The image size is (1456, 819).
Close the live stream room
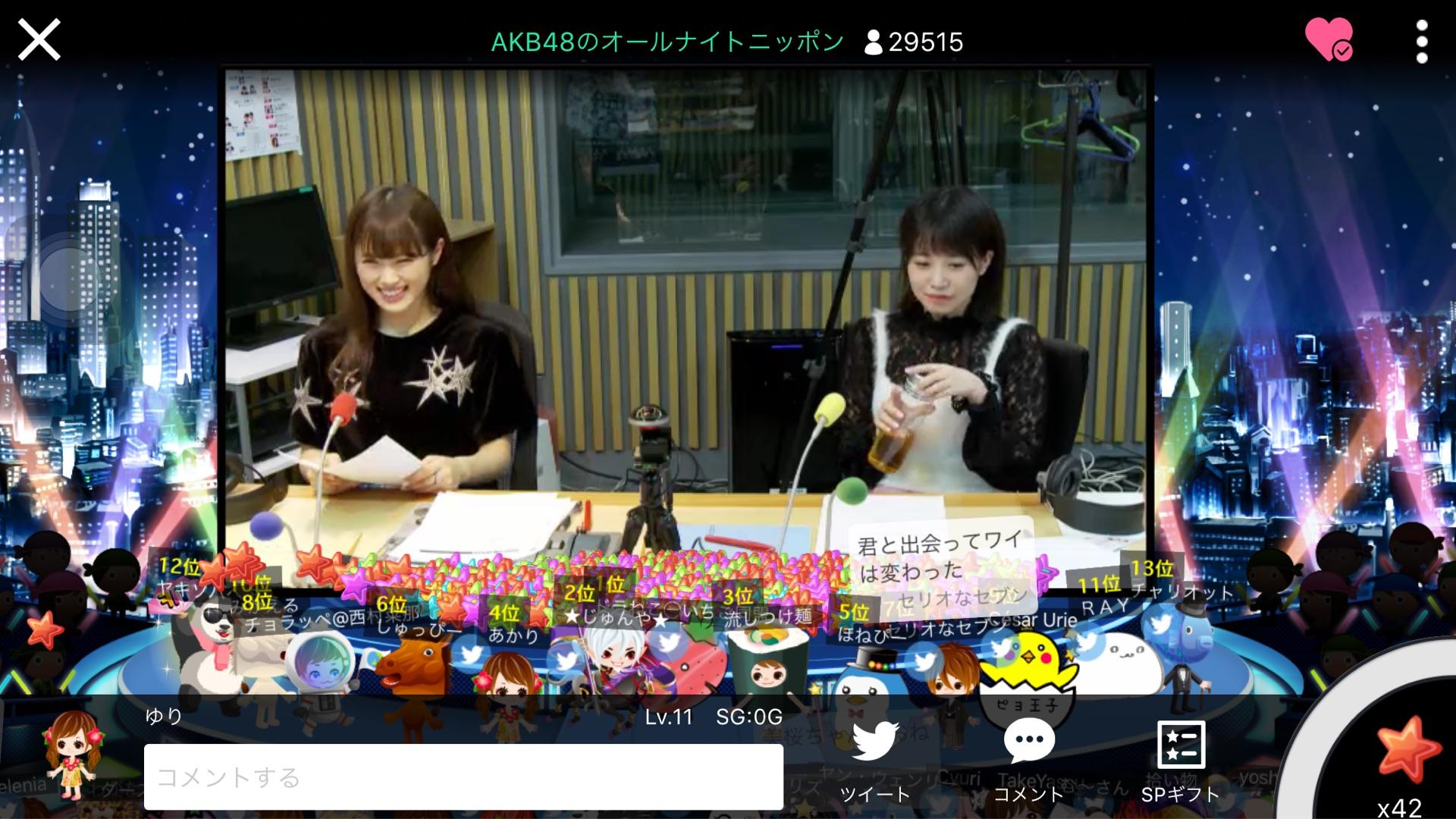tap(39, 39)
